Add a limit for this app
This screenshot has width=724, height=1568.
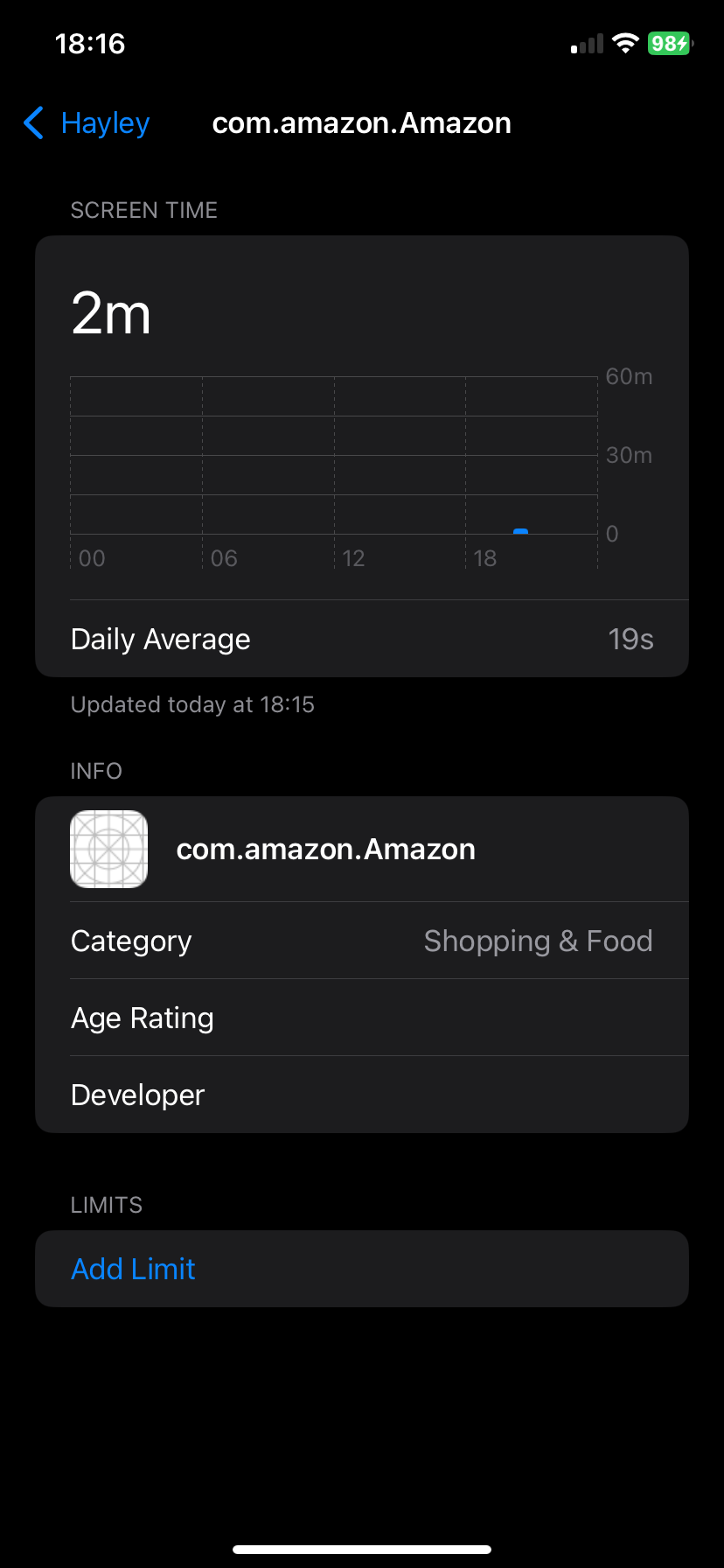pos(134,1269)
